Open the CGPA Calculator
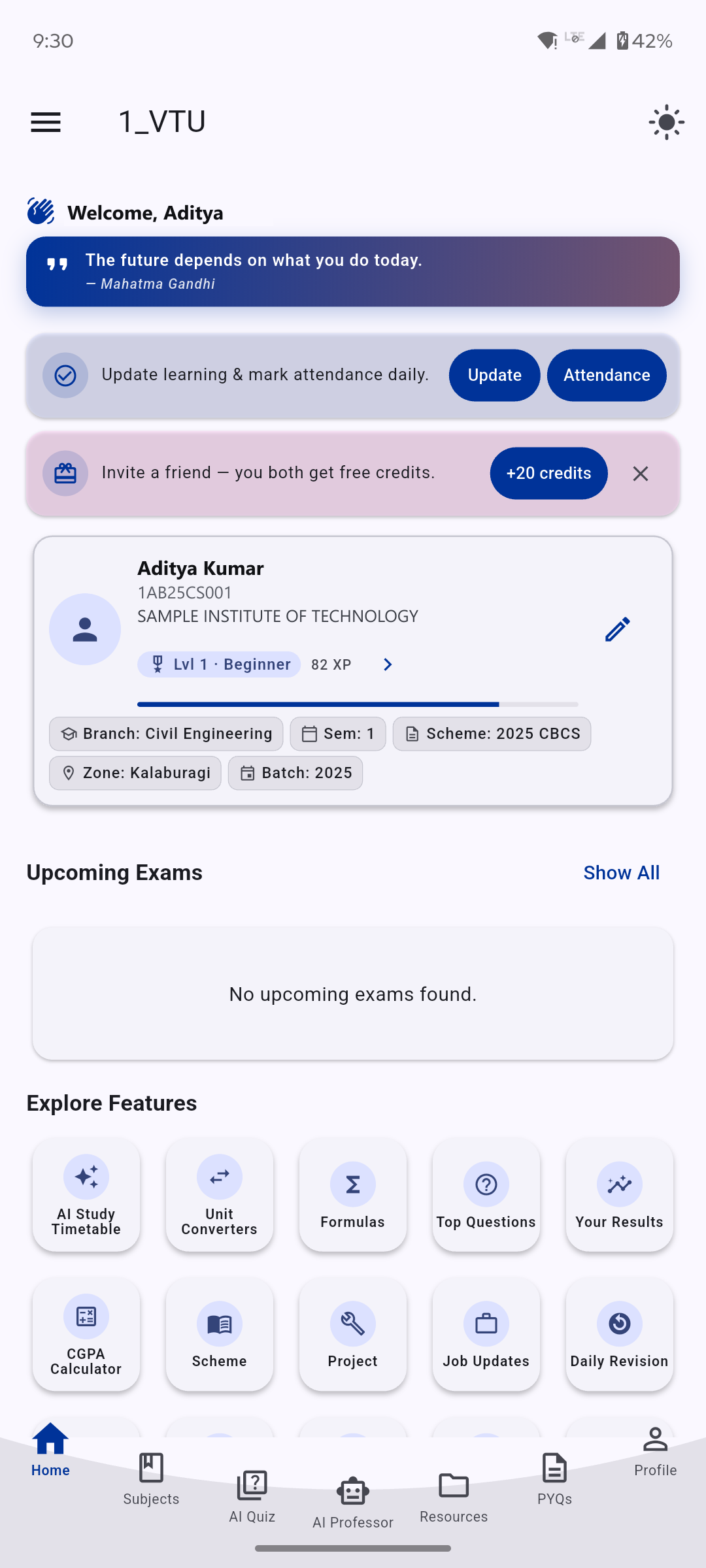This screenshot has width=706, height=1568. [x=86, y=1334]
